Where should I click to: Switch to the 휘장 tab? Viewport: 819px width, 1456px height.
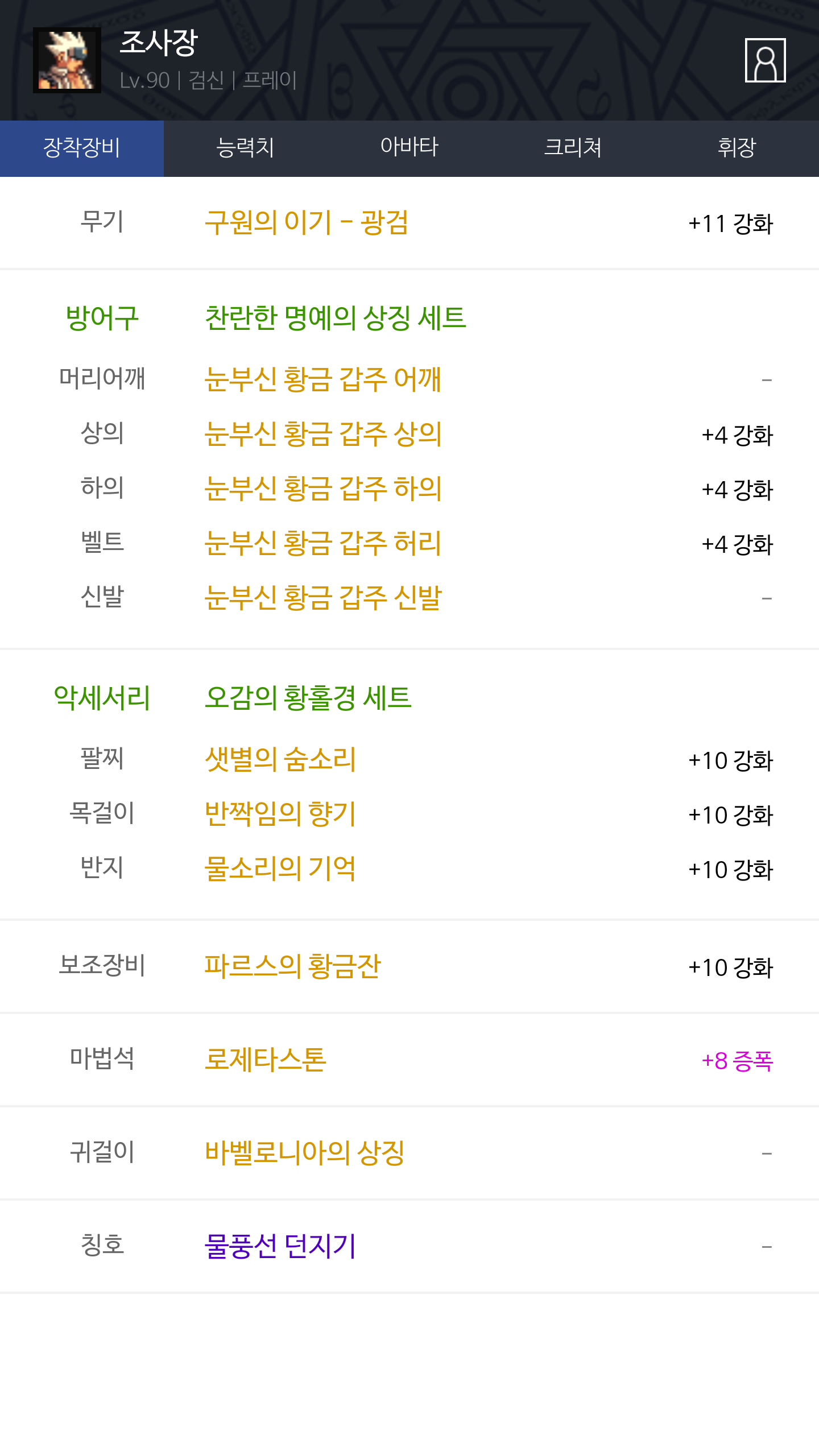[x=737, y=148]
